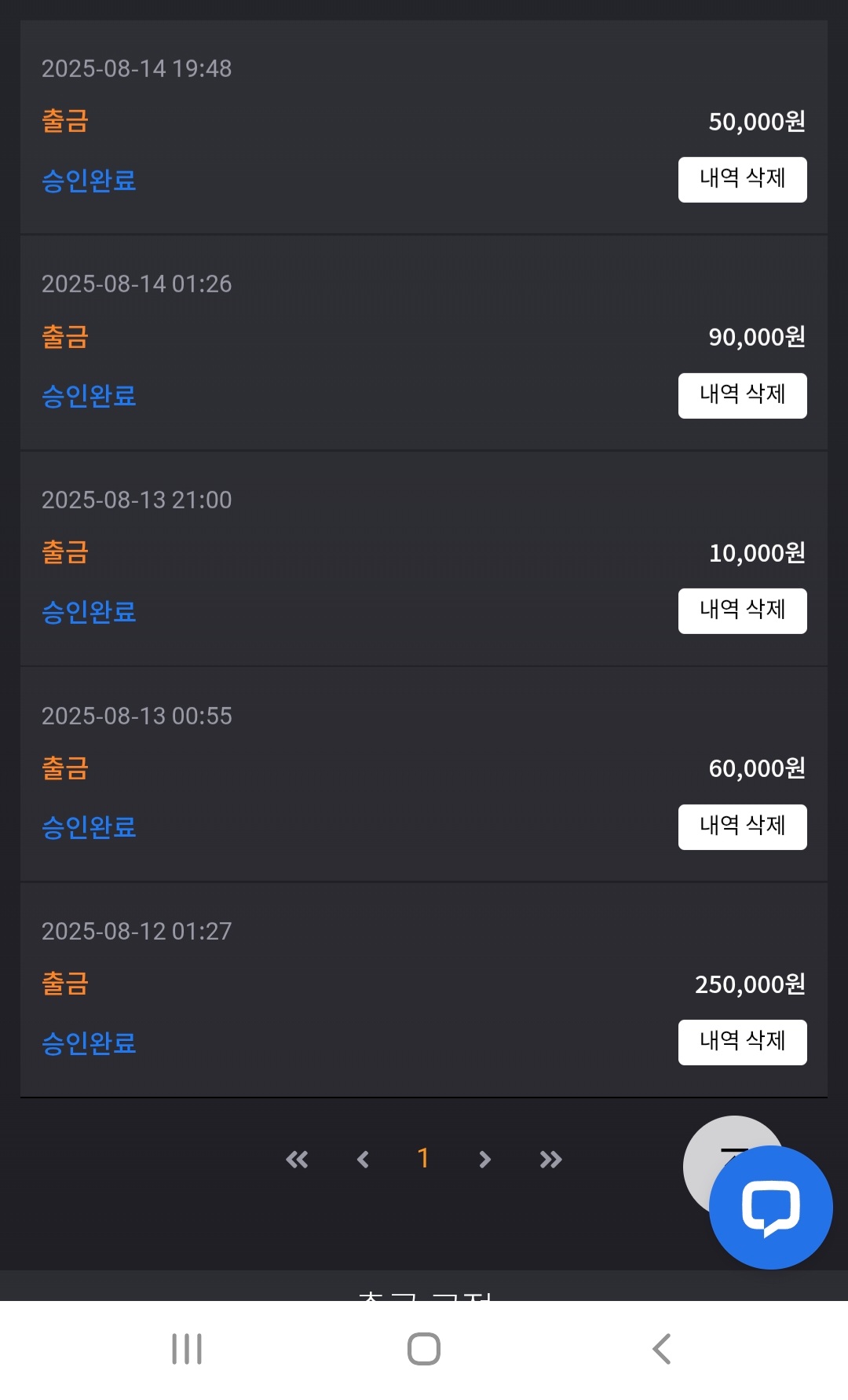Screen dimensions: 848x1400
Task: Go to the next page
Action: (484, 1159)
